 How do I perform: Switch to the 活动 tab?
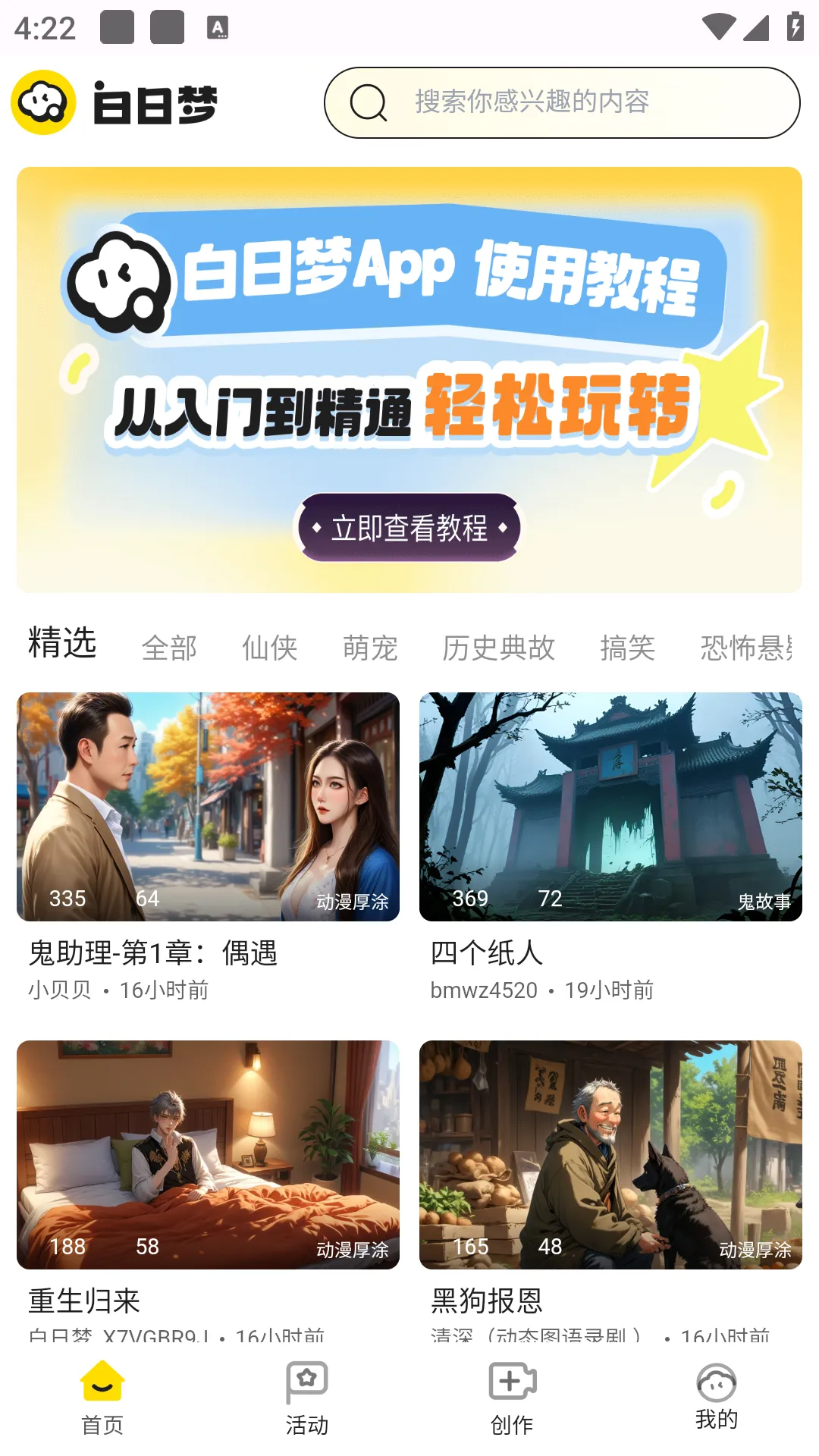point(307,1398)
